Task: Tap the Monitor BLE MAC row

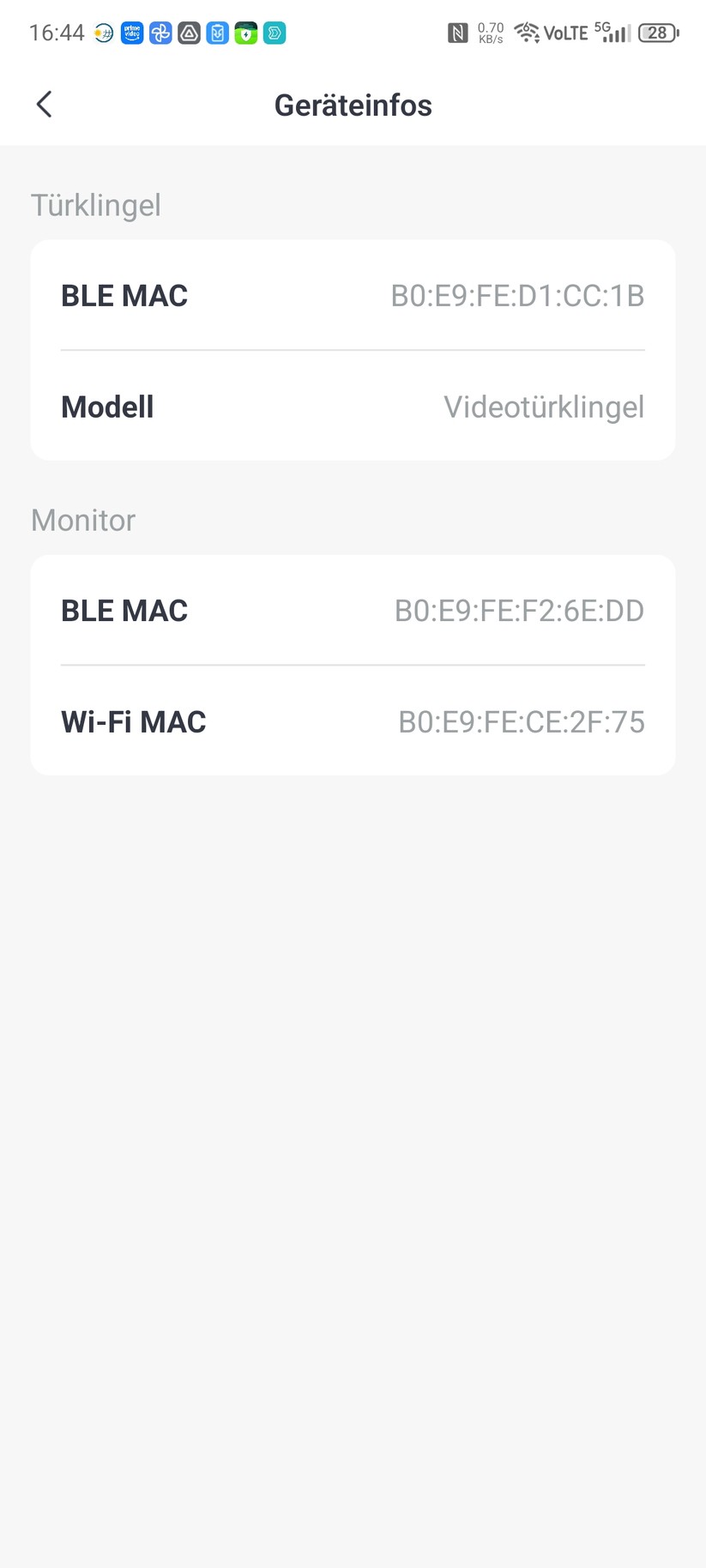Action: click(353, 610)
